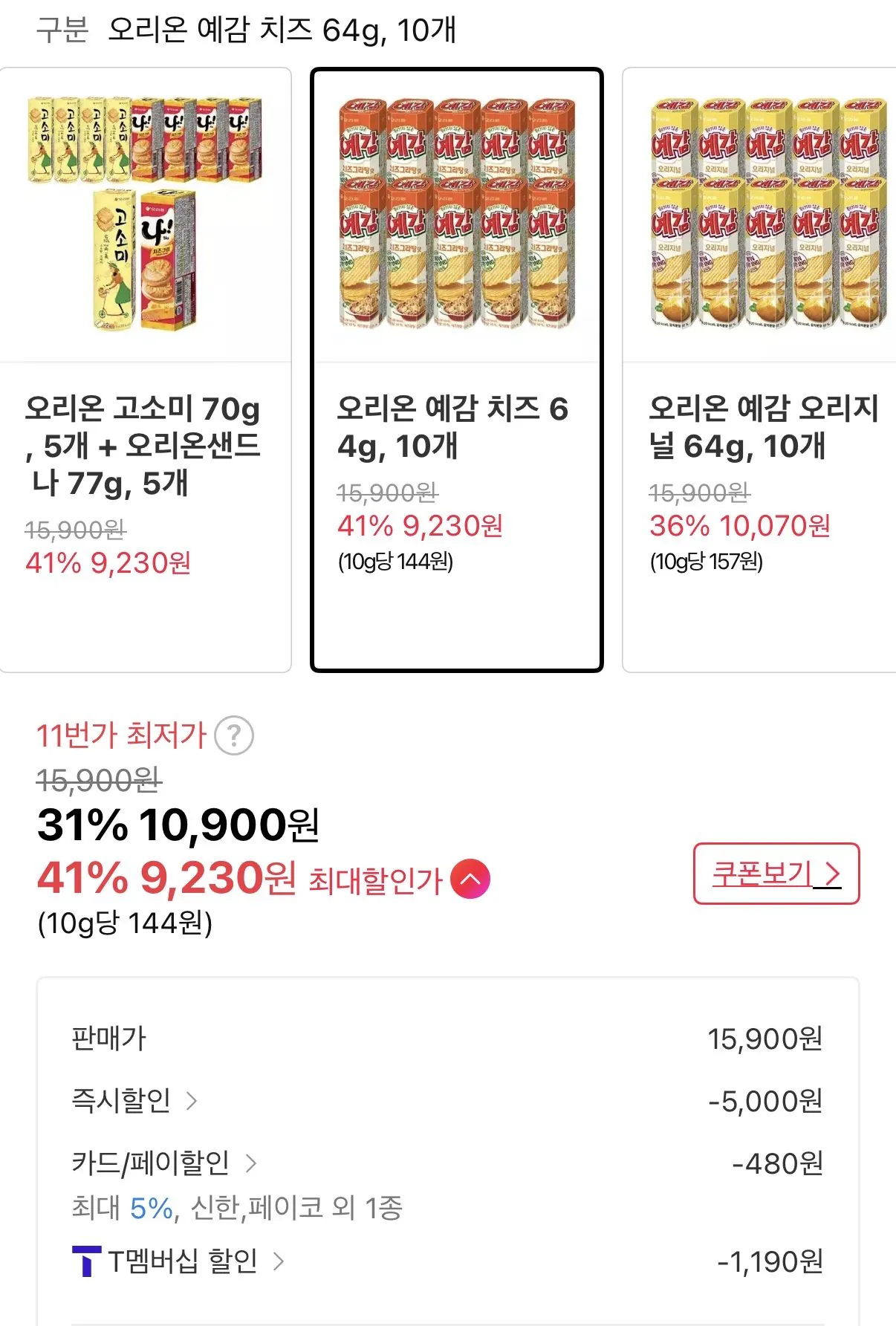
Task: Collapse the 최대할인가 breakdown with the red chevron
Action: pyautogui.click(x=470, y=880)
